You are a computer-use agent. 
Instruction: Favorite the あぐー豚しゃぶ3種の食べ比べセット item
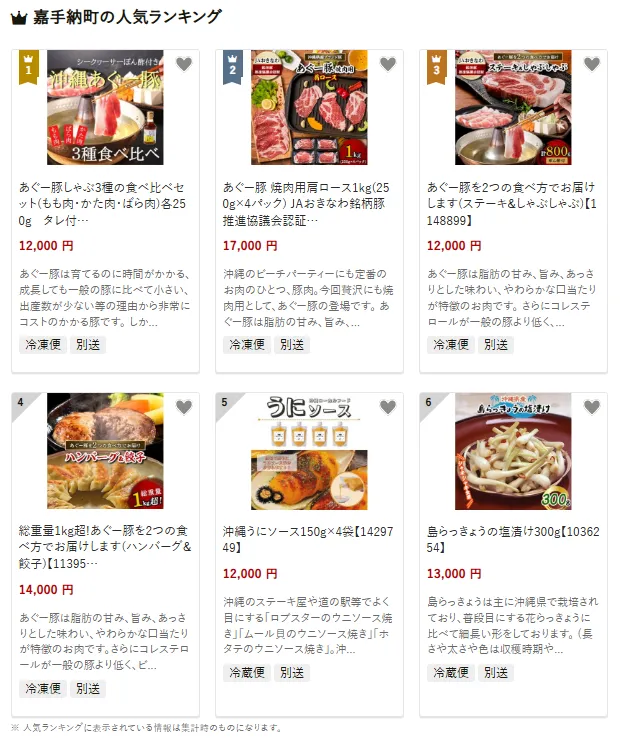point(183,65)
